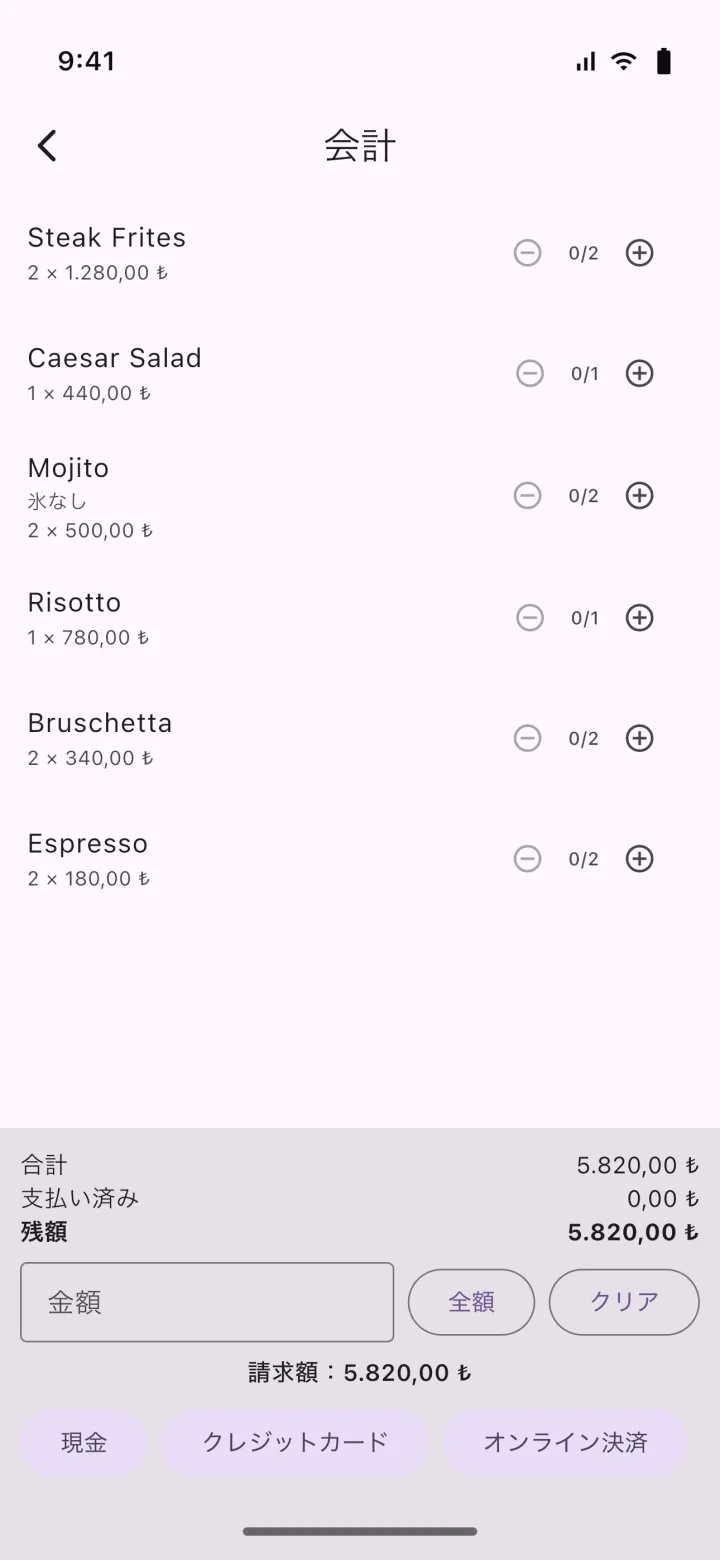This screenshot has height=1560, width=720.
Task: Focus the 金額 amount field
Action: click(x=207, y=1302)
